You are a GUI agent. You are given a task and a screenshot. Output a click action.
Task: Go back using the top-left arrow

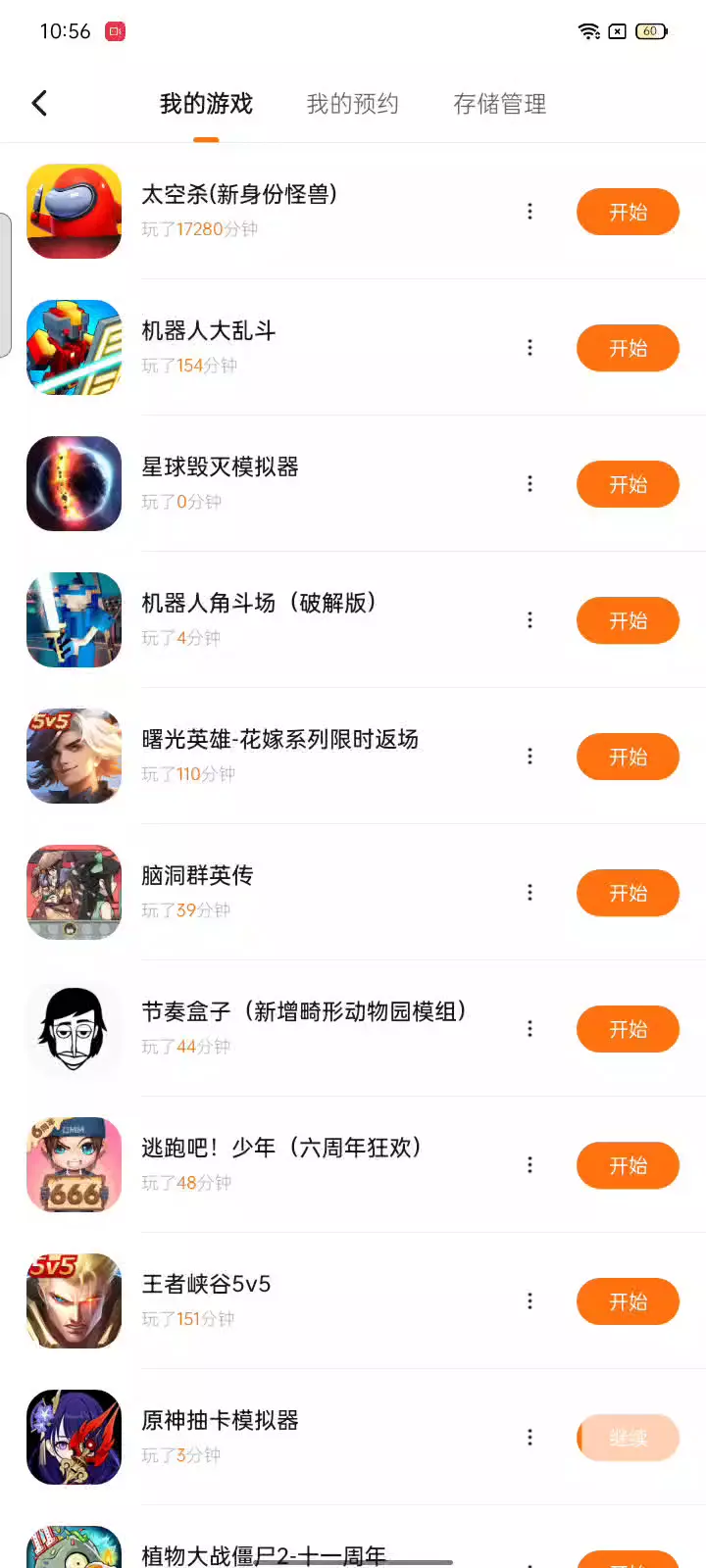(39, 103)
